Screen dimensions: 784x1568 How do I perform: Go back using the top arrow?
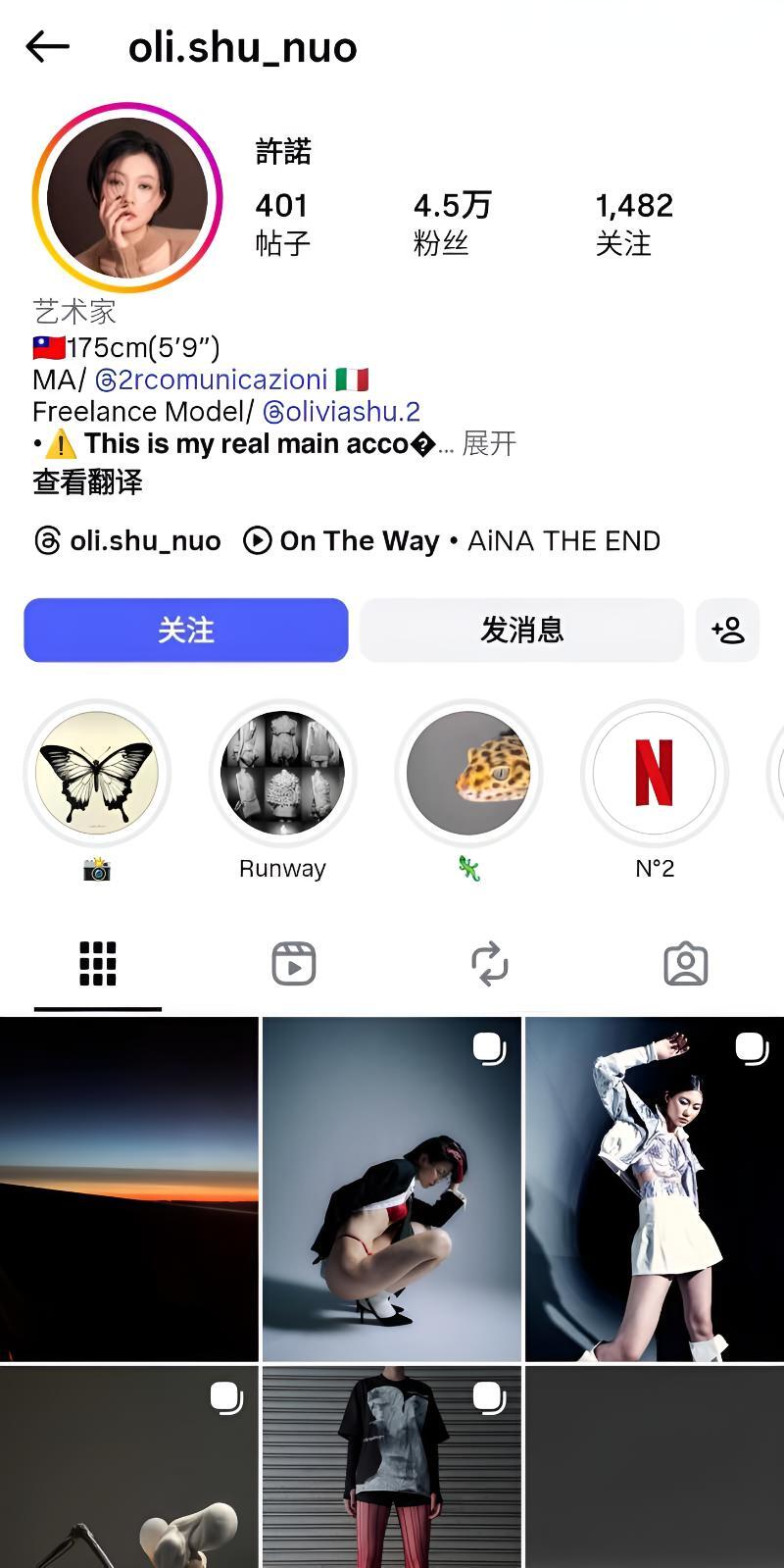click(47, 46)
